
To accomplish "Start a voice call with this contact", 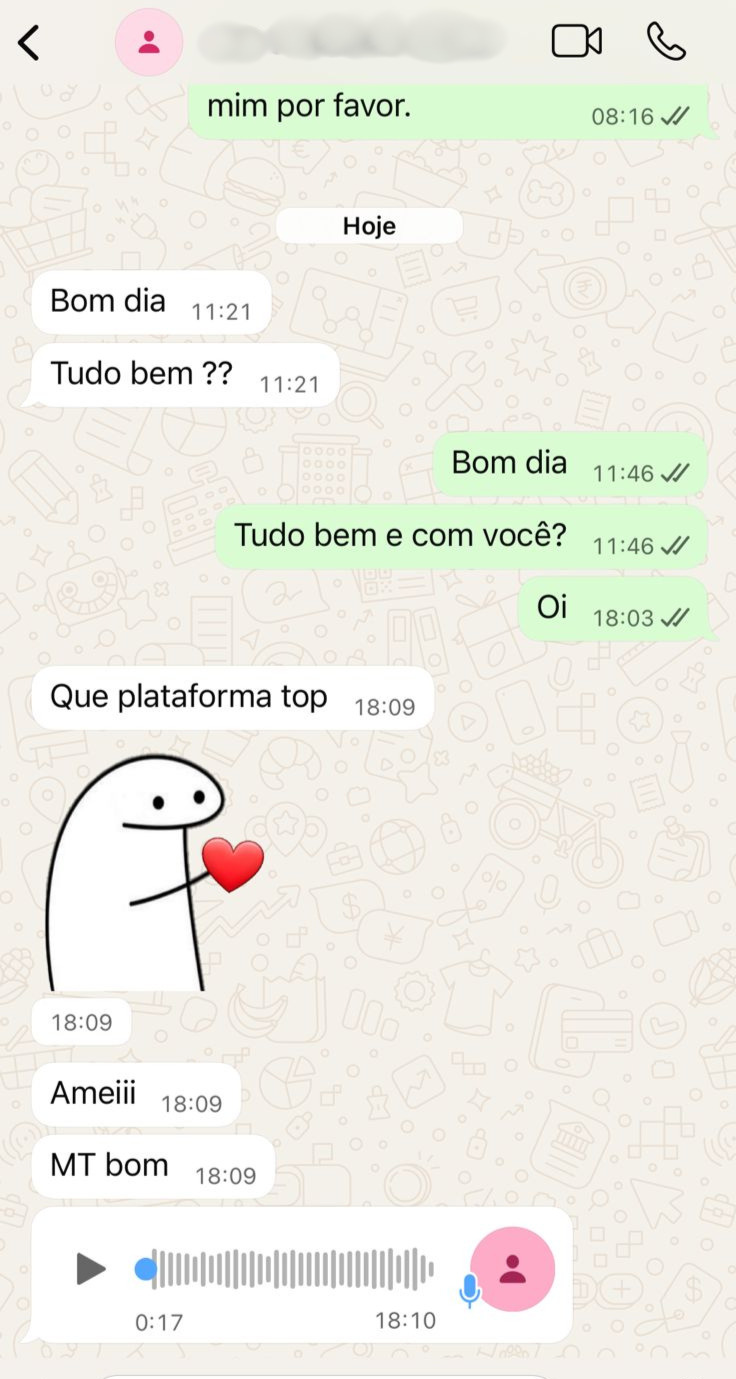I will tap(666, 41).
